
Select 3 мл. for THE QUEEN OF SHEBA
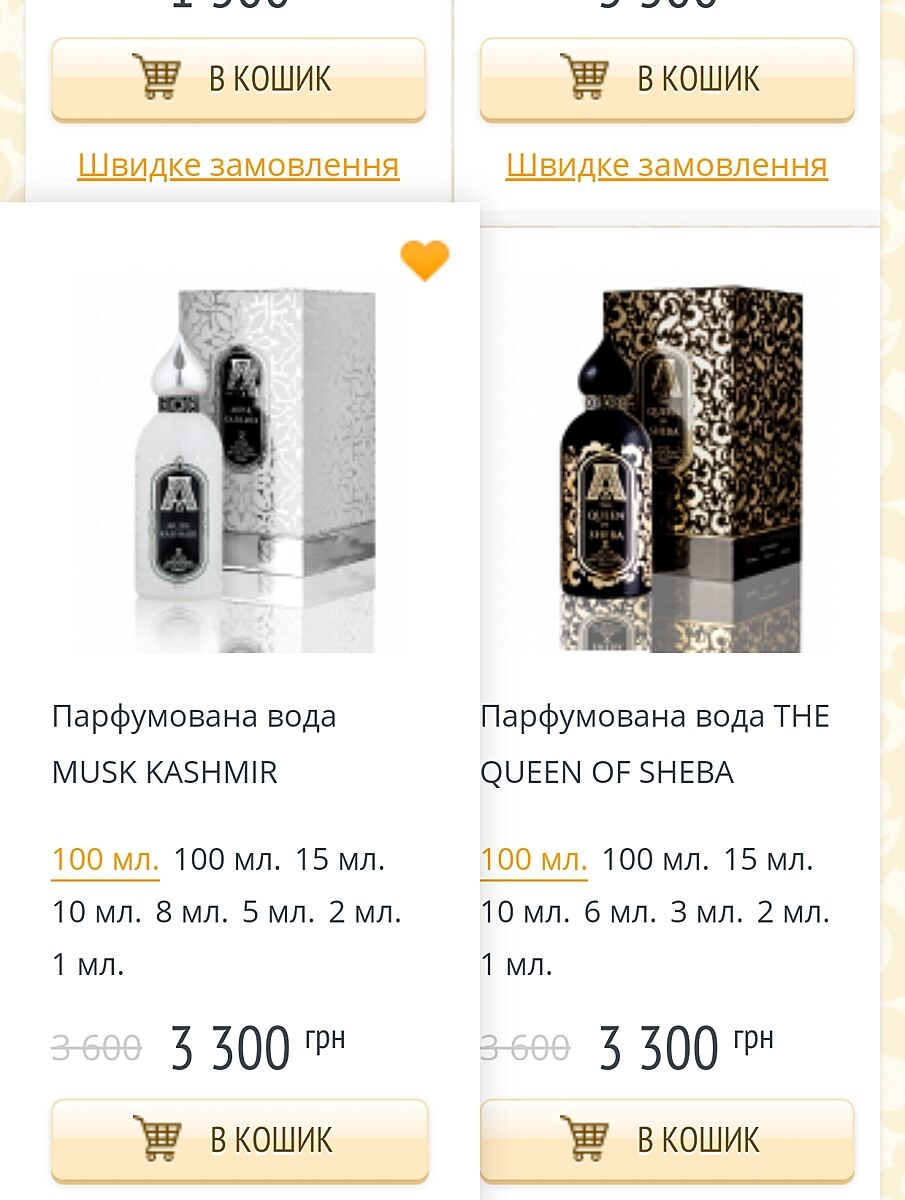pos(707,912)
